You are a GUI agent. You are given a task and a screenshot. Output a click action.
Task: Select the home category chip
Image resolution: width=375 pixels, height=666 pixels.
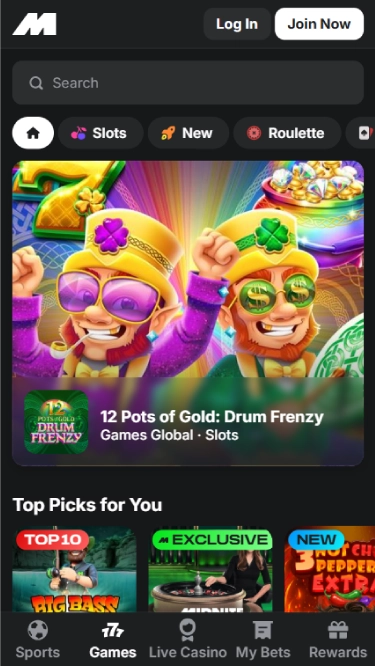[x=33, y=133]
